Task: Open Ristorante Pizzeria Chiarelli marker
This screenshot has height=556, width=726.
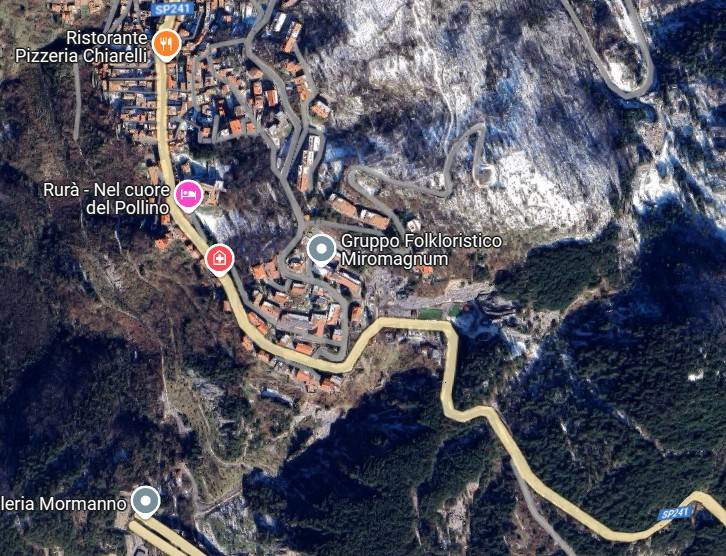Action: pos(168,43)
